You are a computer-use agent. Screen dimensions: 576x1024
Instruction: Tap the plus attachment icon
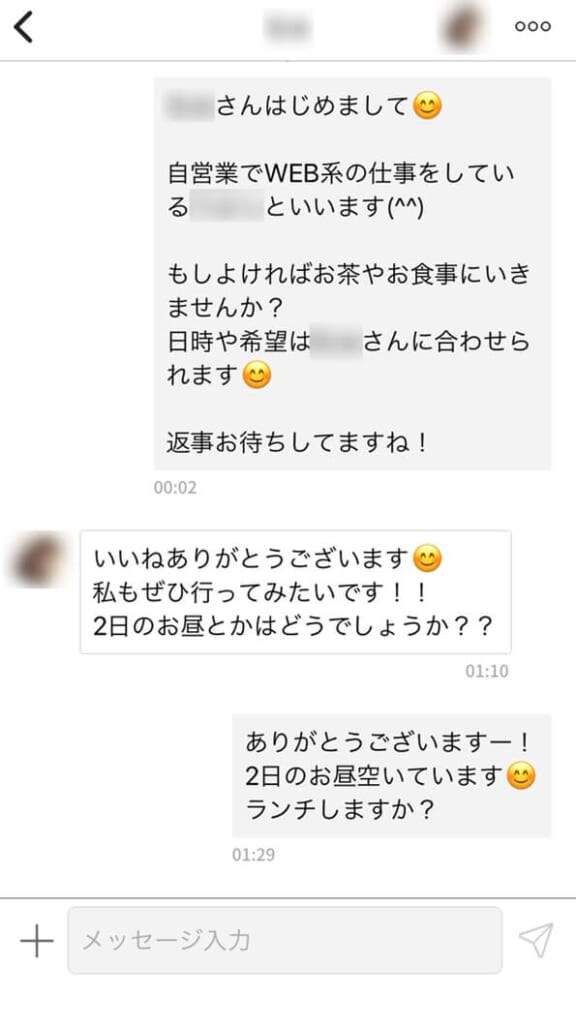click(37, 941)
